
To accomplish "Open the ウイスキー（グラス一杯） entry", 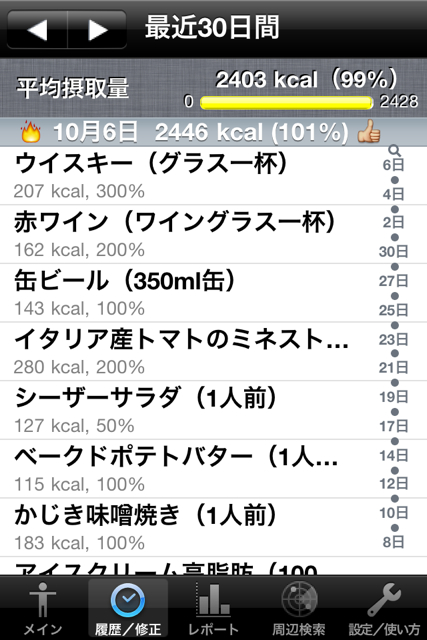I will pos(188,176).
